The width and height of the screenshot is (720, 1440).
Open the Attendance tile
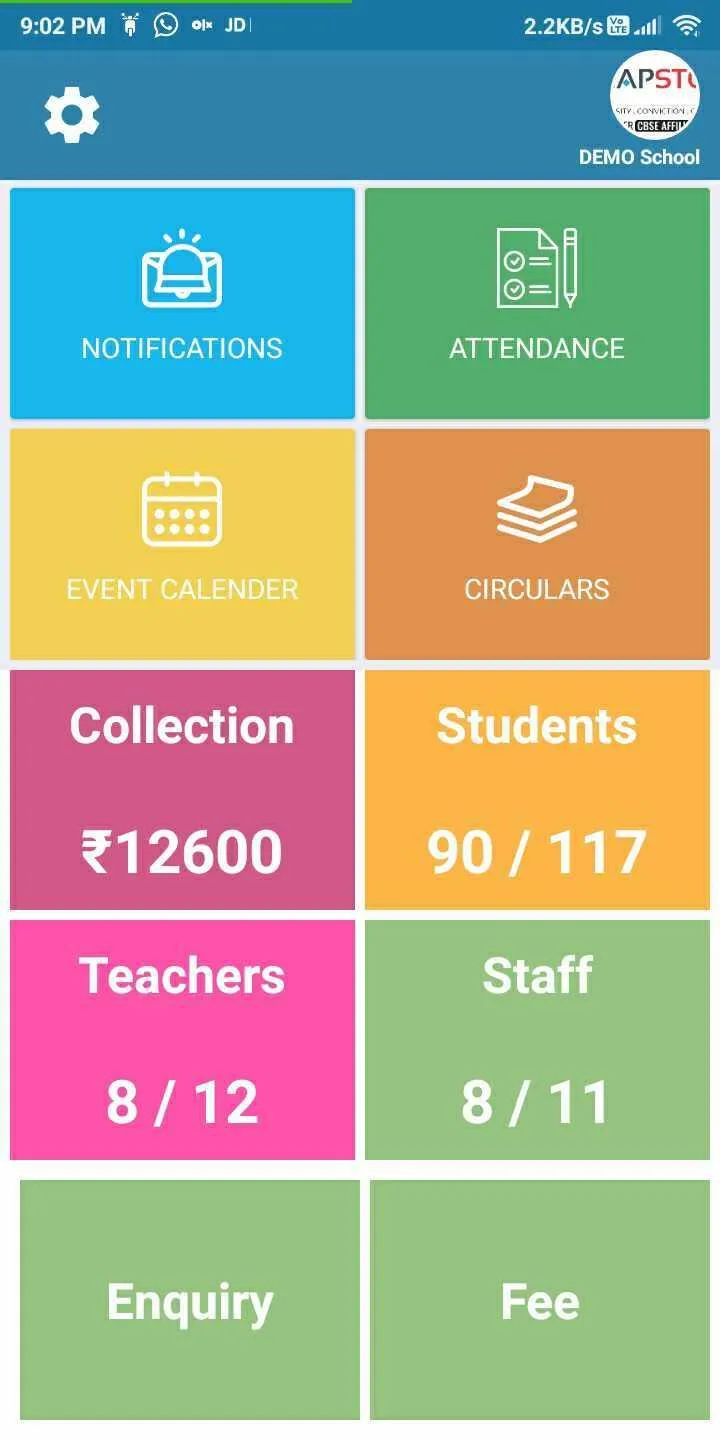point(537,303)
